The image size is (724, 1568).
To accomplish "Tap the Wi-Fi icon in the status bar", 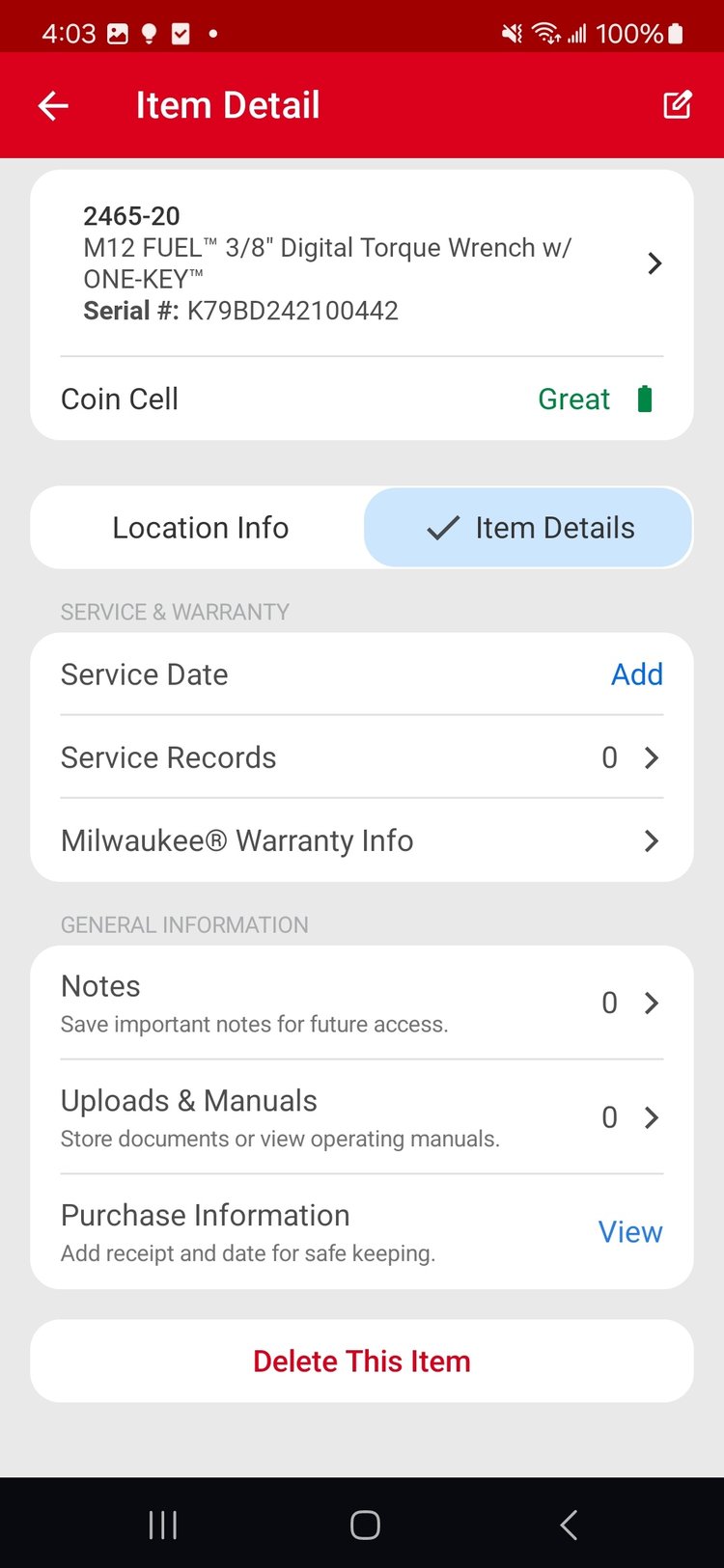I will [x=545, y=32].
